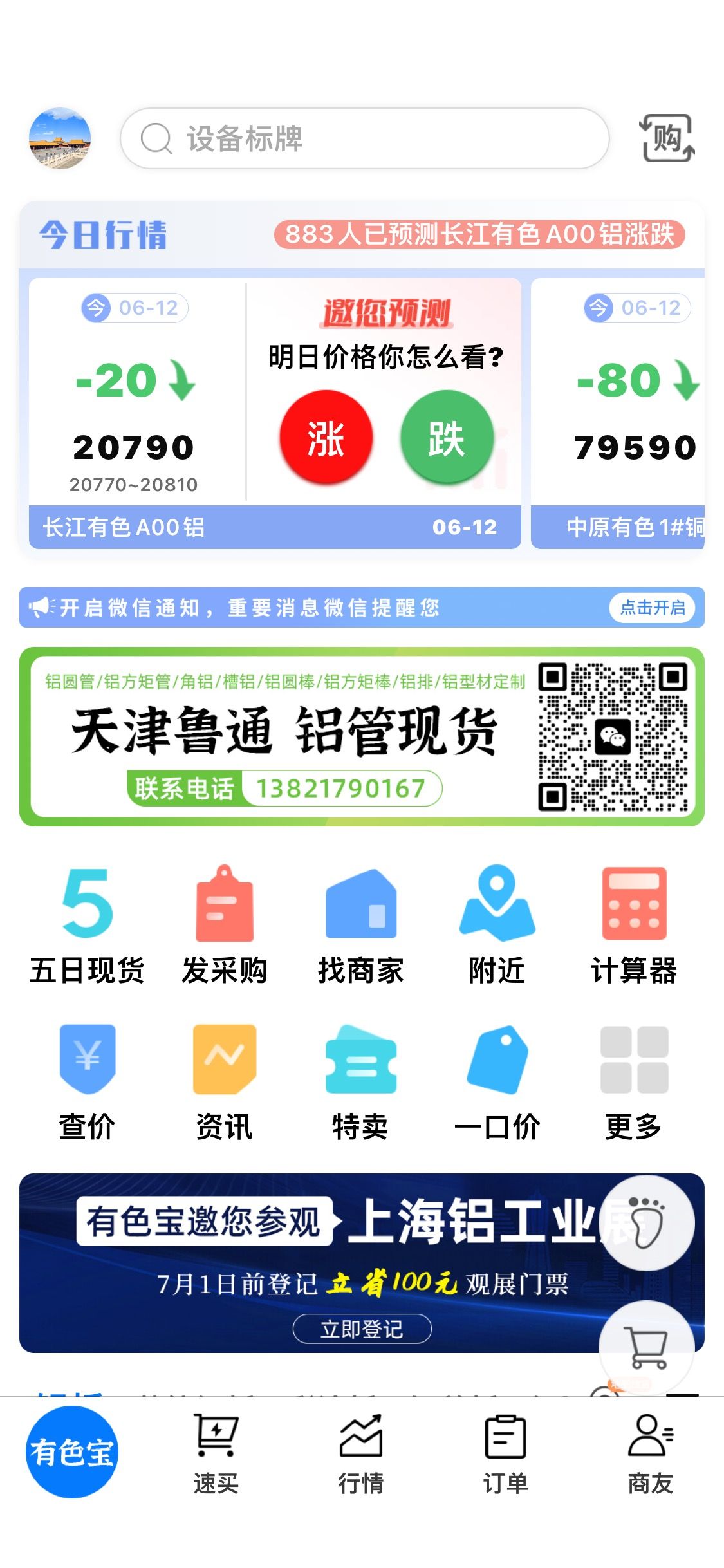Screen dimensions: 724x1568
Task: Tap 立即登记 on the exhibition banner
Action: (362, 1329)
